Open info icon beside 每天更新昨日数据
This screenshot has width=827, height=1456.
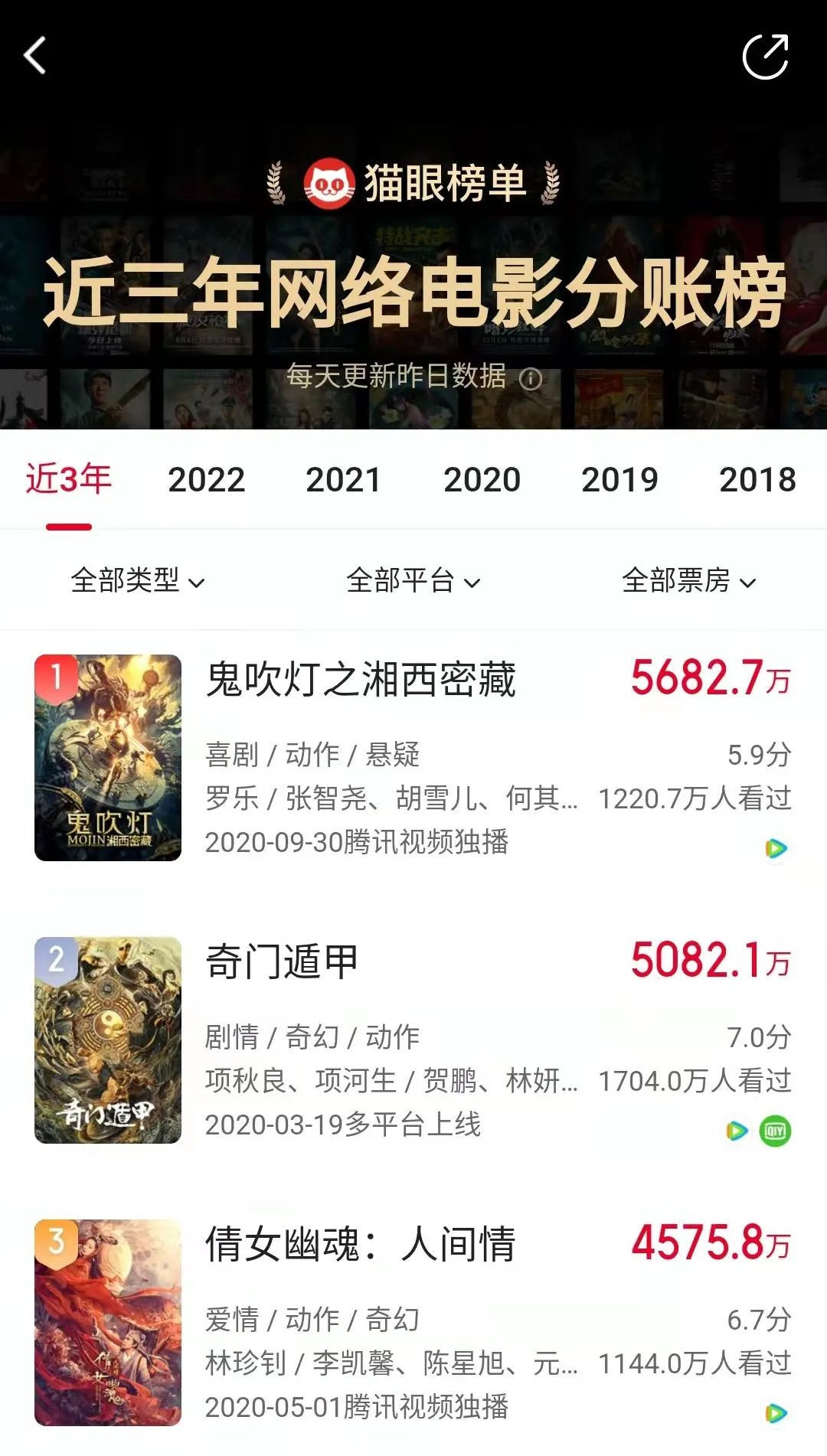click(x=531, y=378)
